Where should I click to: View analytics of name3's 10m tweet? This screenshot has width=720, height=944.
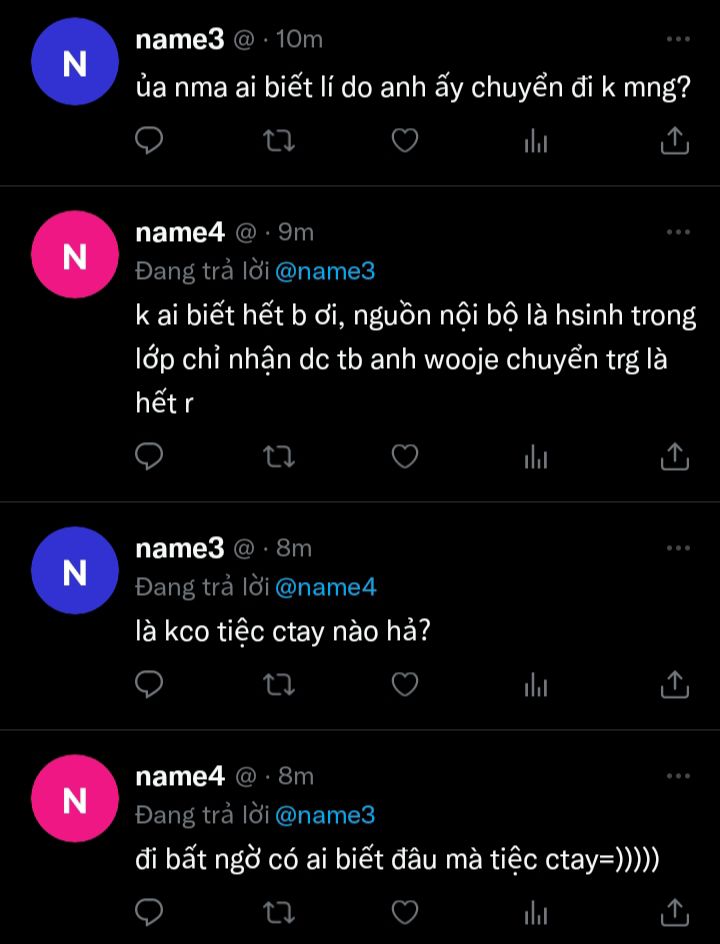click(536, 143)
